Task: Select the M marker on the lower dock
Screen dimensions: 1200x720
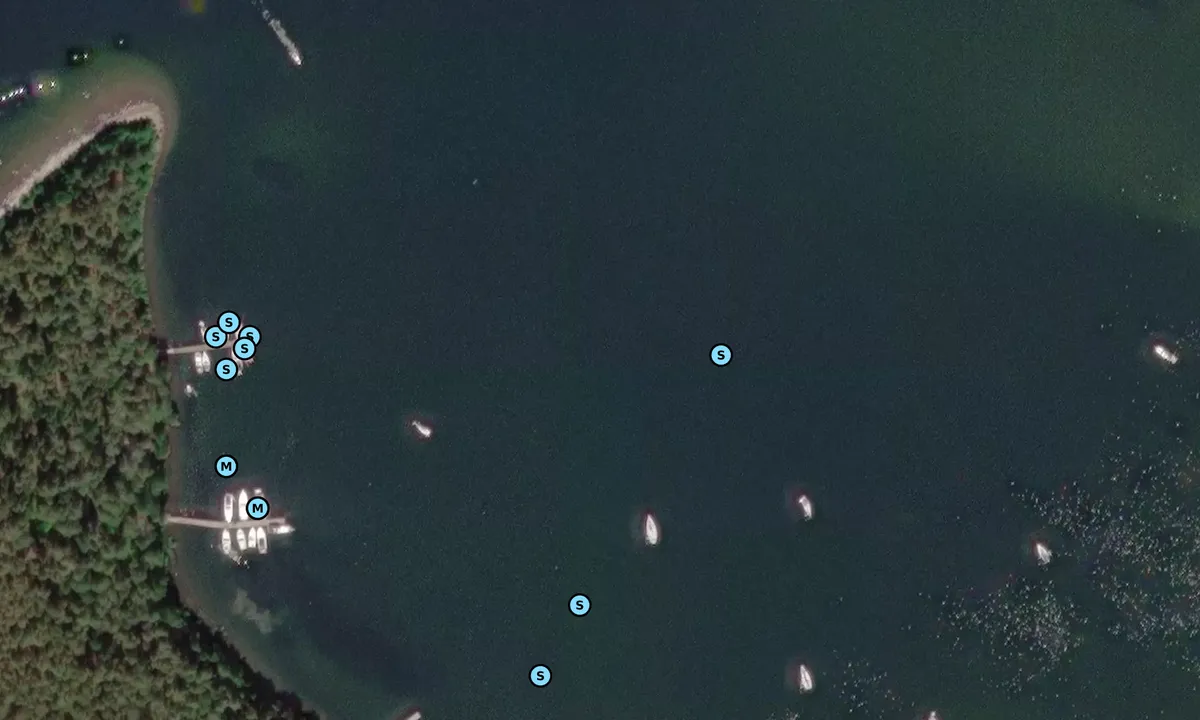Action: 258,508
